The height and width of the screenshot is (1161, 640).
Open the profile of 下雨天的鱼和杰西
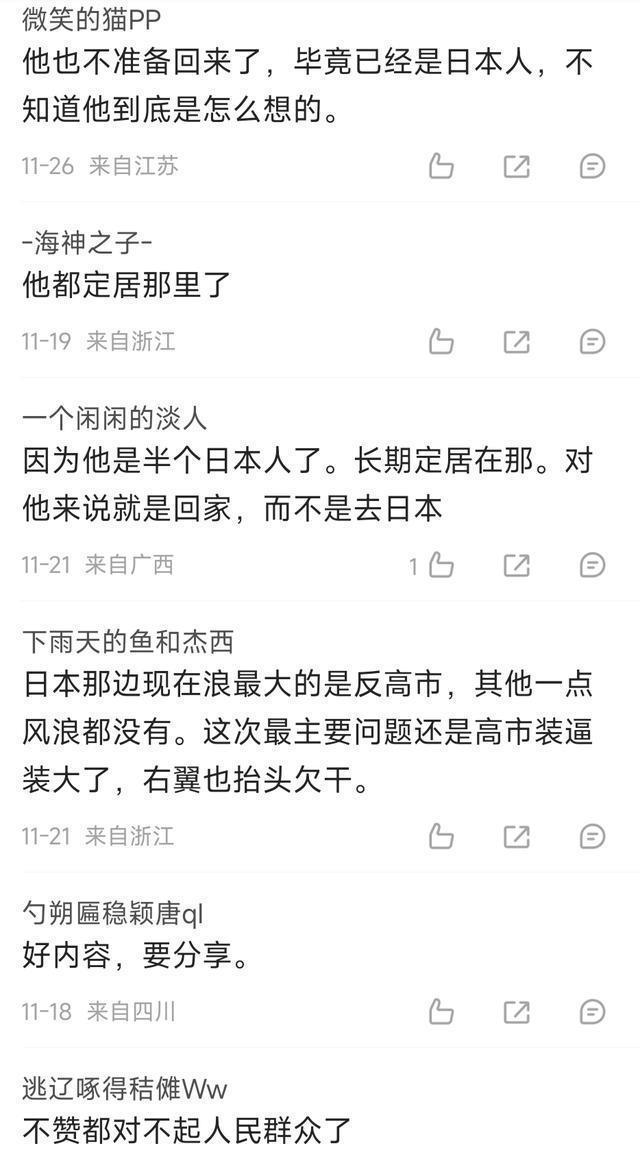[127, 641]
